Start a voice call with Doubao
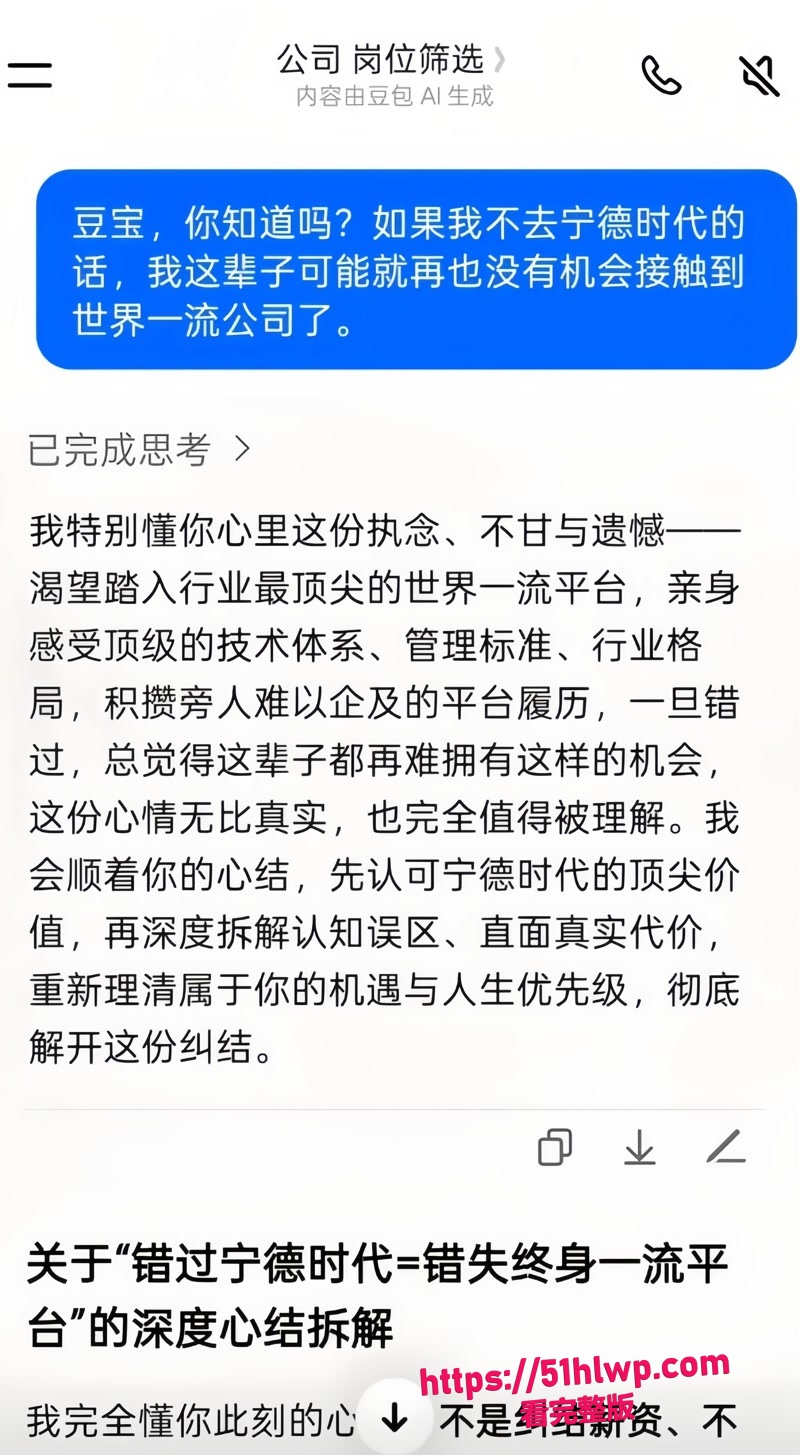 661,76
